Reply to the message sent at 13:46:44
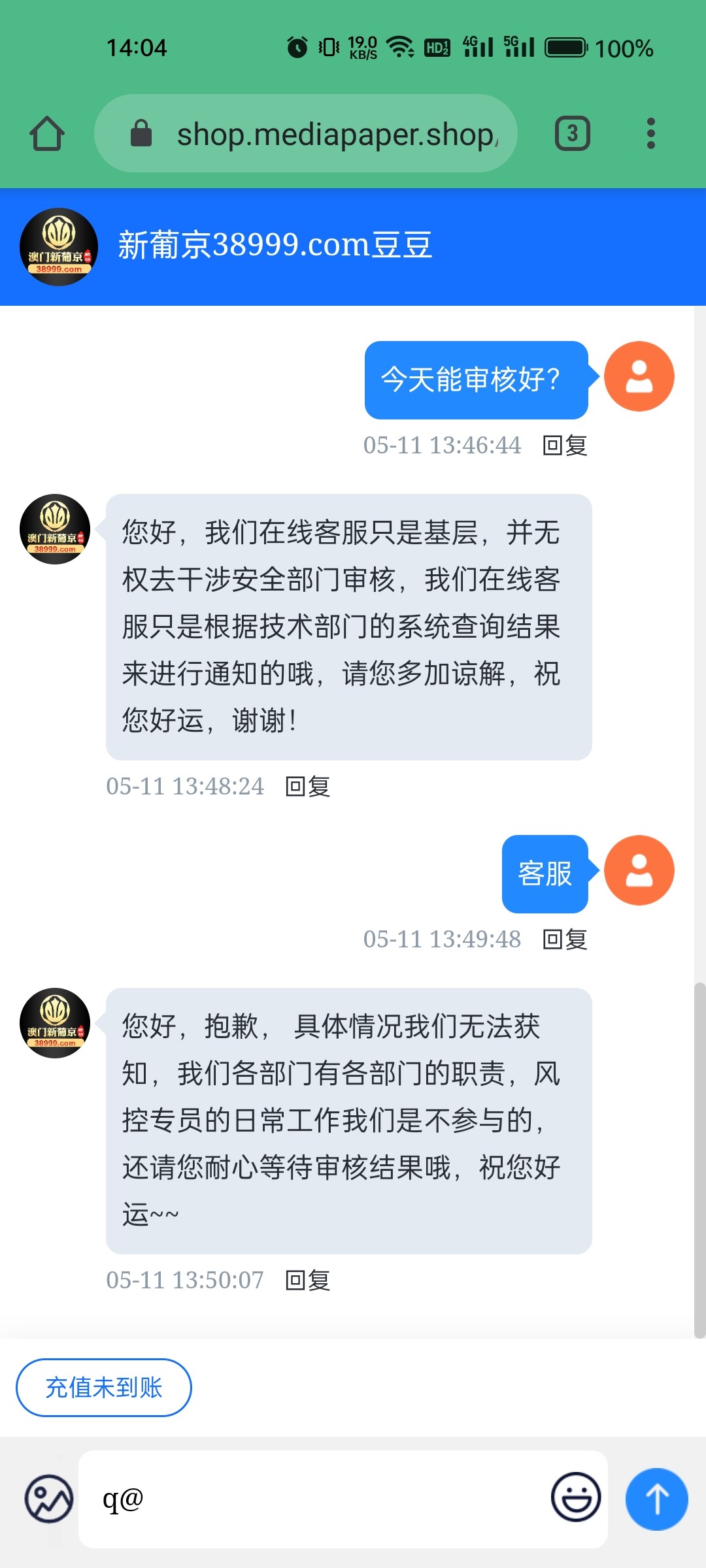Screen dimensions: 706x1568 tap(565, 446)
